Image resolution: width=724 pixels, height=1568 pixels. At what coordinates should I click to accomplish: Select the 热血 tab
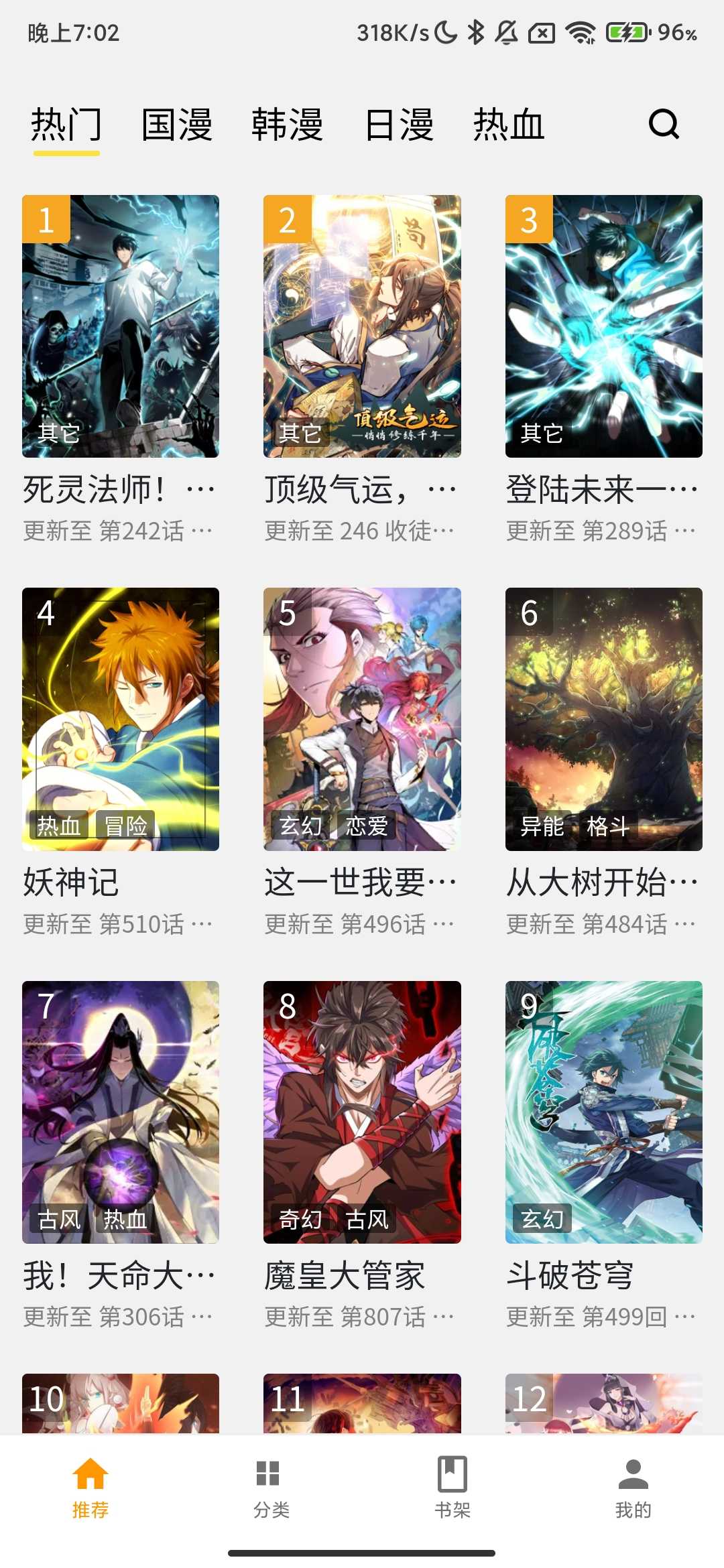[508, 125]
